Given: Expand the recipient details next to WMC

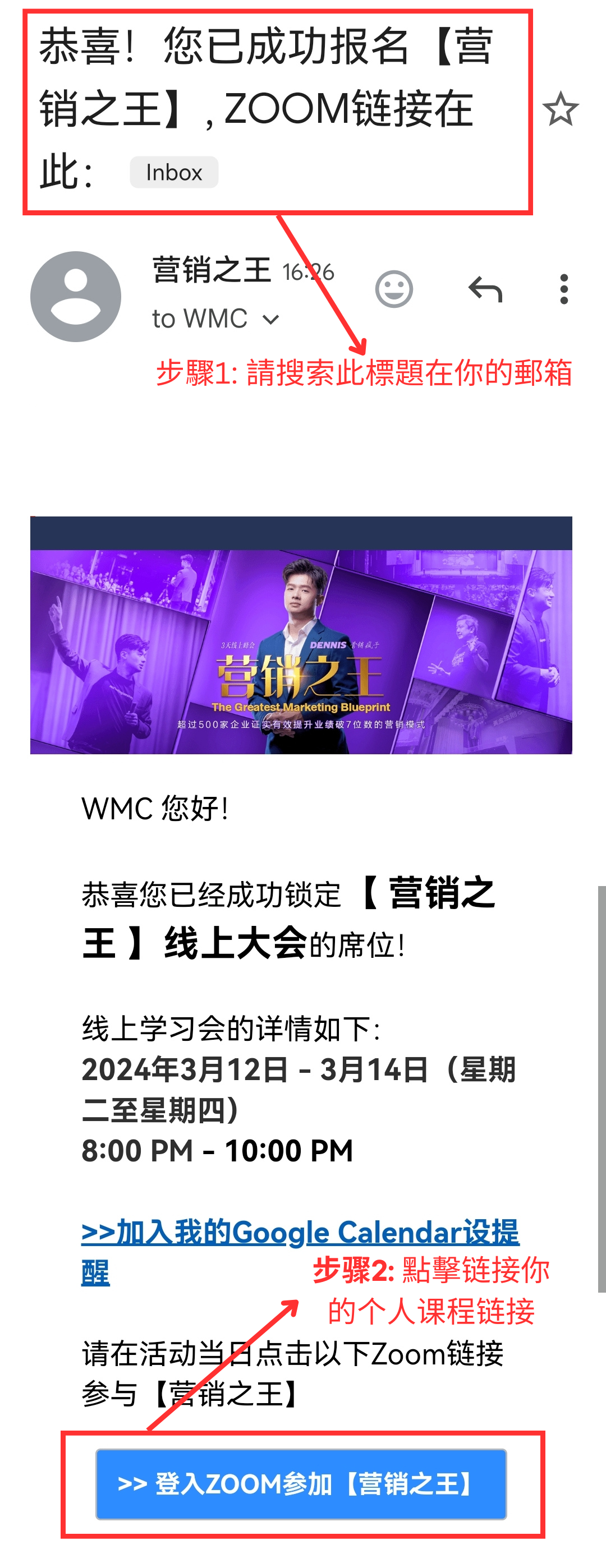Looking at the screenshot, I should click(x=271, y=319).
